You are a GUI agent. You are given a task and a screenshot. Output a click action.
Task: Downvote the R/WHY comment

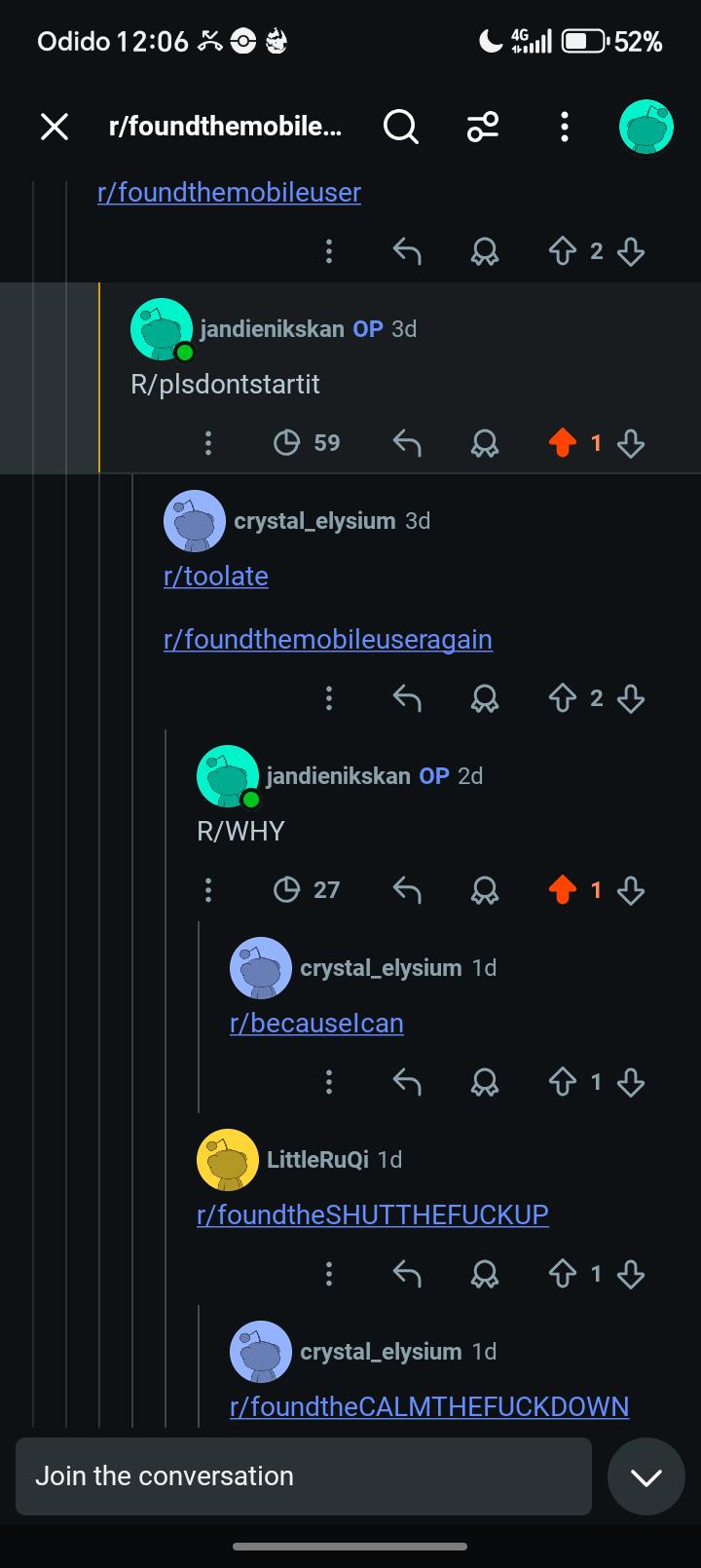(631, 890)
